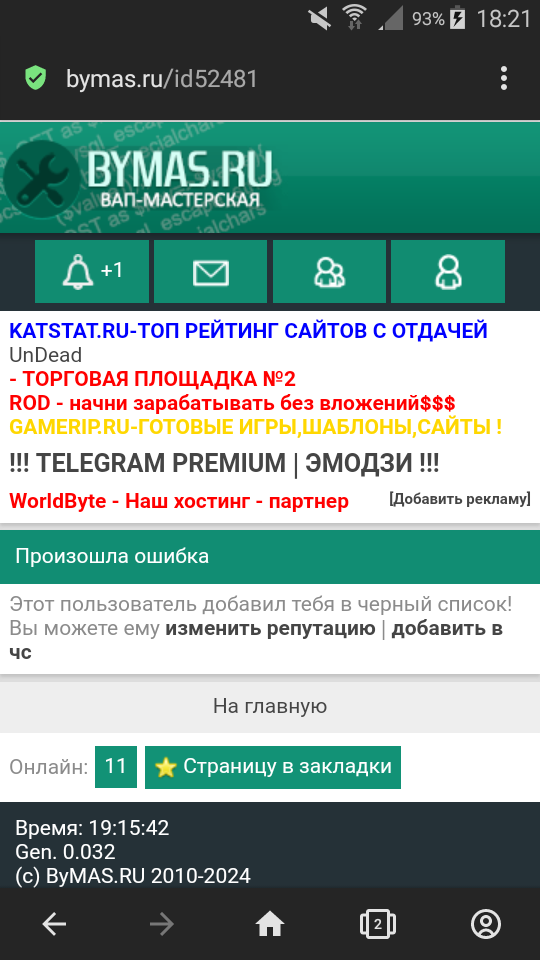The image size is (540, 960).
Task: Select изменить репутацию link
Action: [270, 629]
